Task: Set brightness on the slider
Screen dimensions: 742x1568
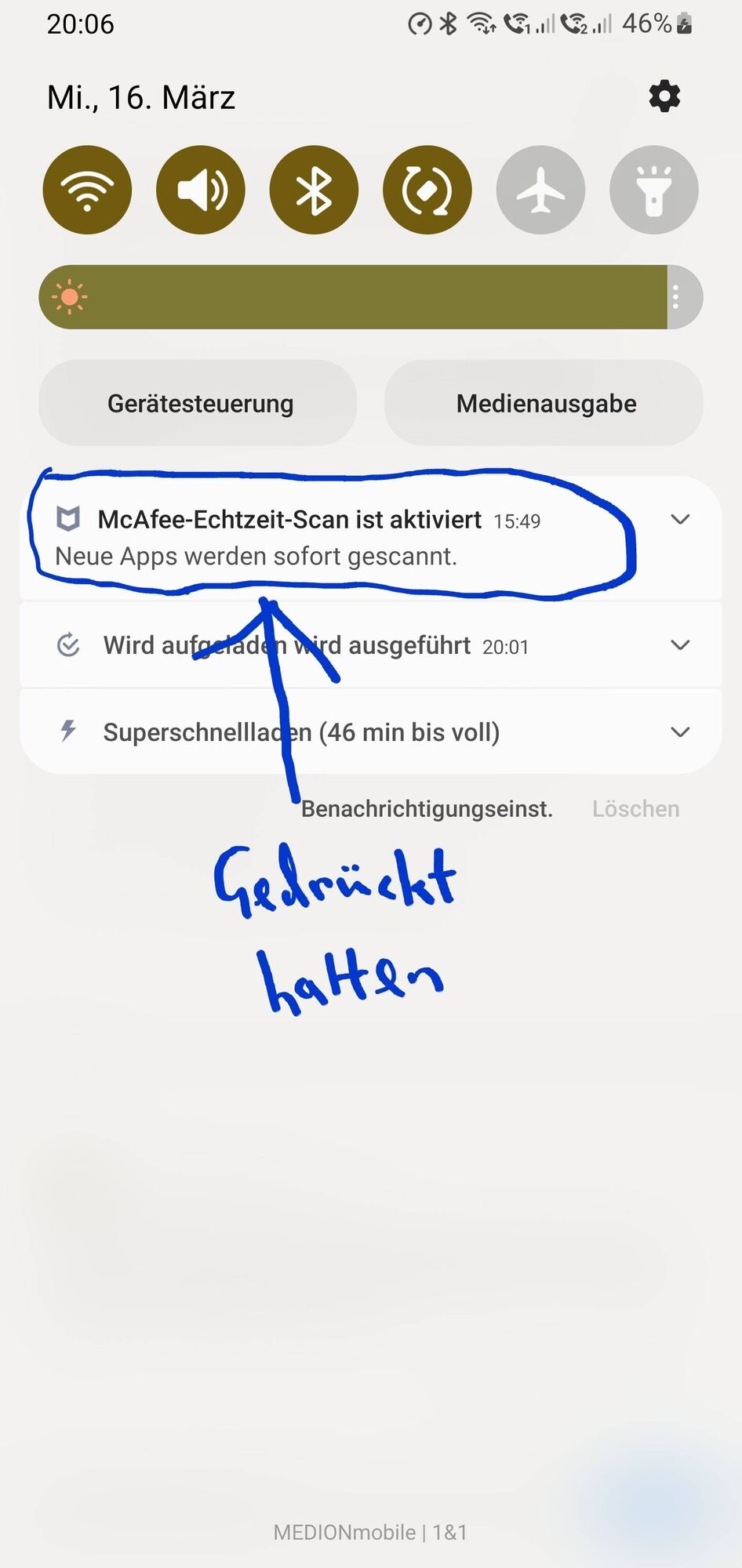Action: (353, 297)
